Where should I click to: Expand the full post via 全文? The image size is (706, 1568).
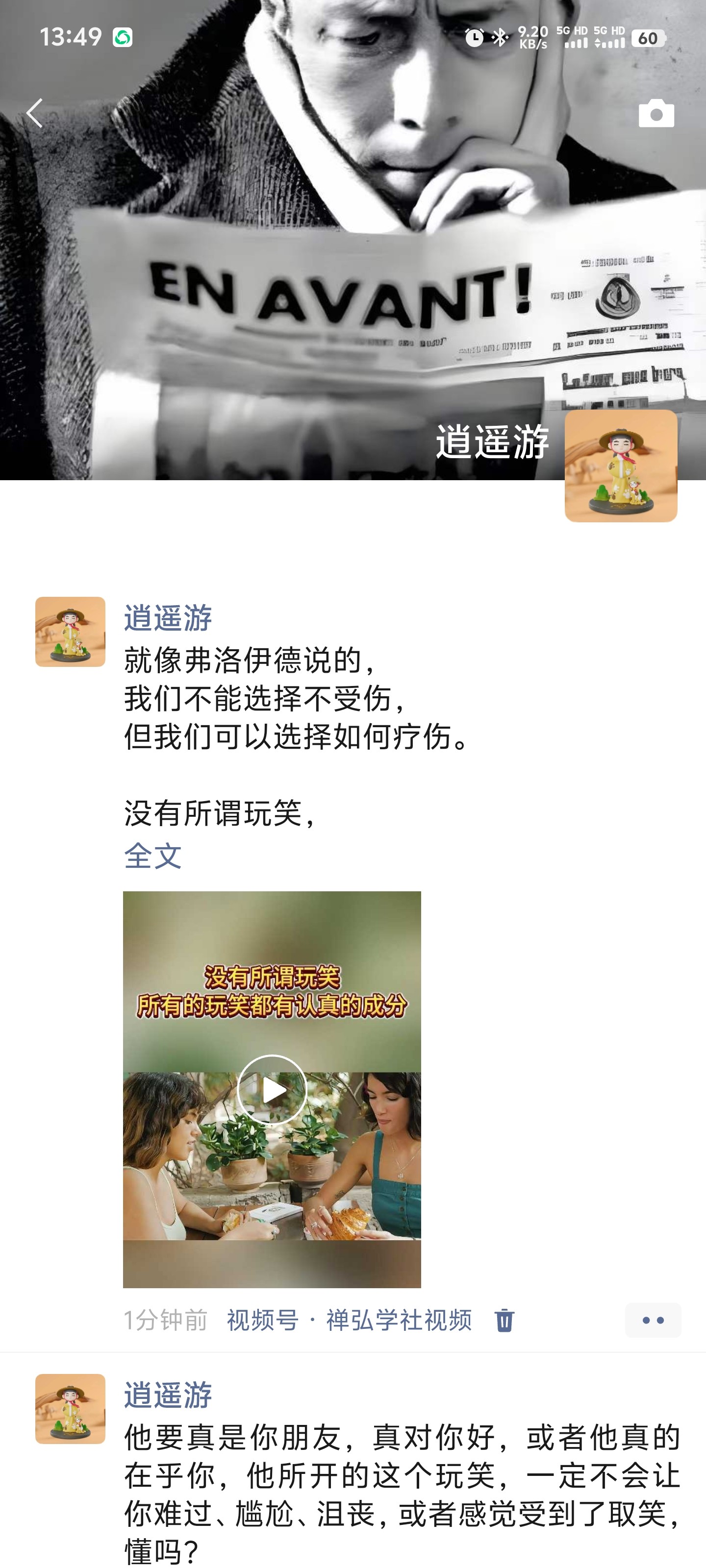tap(152, 855)
